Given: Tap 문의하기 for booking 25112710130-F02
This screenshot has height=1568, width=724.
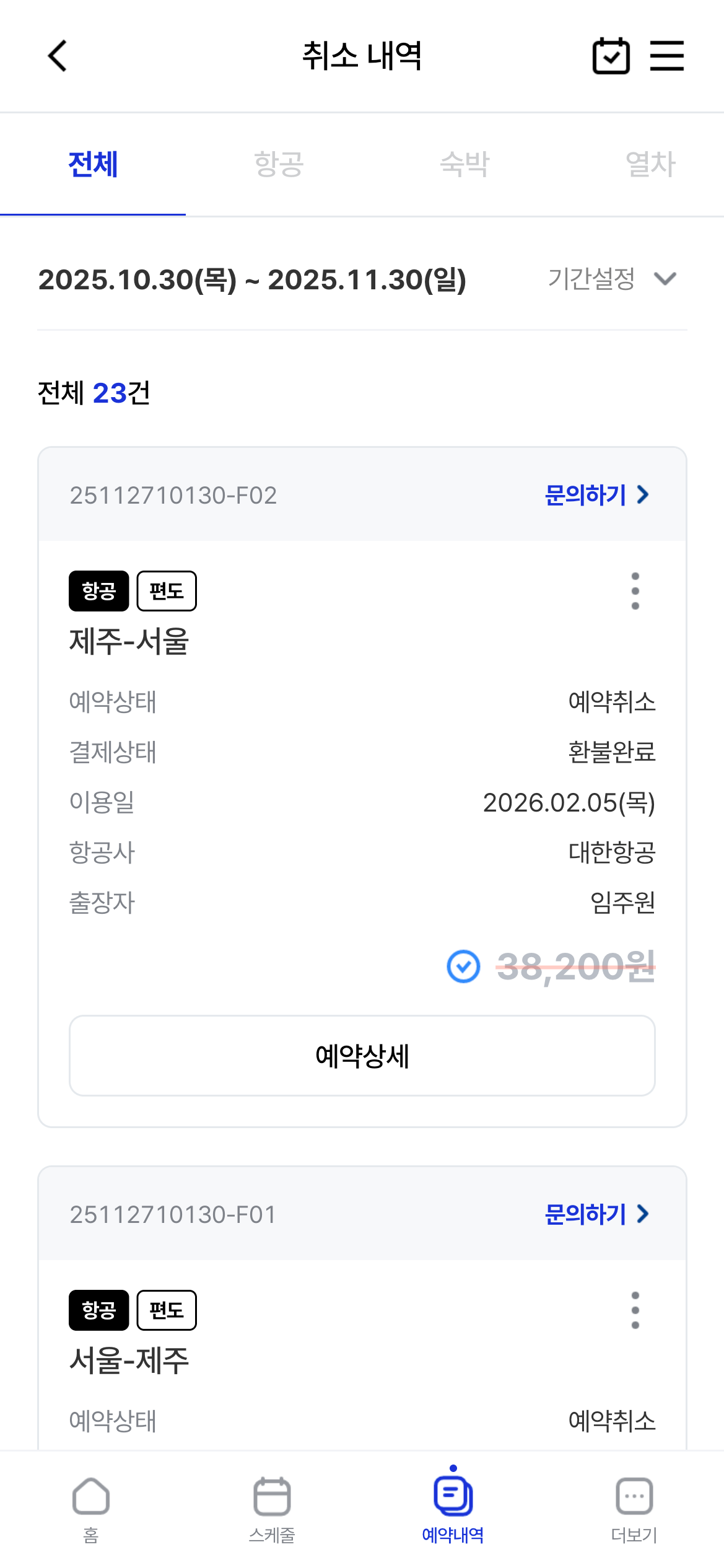Looking at the screenshot, I should tap(596, 495).
